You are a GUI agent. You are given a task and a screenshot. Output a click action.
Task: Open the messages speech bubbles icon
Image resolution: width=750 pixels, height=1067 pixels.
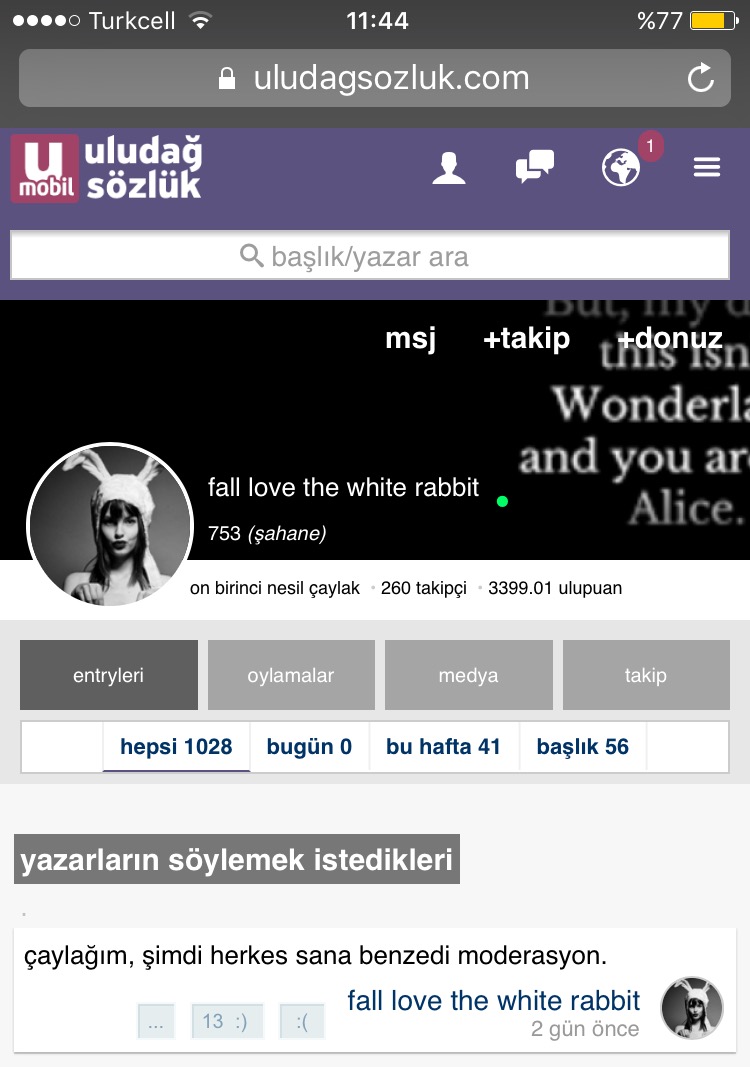click(534, 168)
